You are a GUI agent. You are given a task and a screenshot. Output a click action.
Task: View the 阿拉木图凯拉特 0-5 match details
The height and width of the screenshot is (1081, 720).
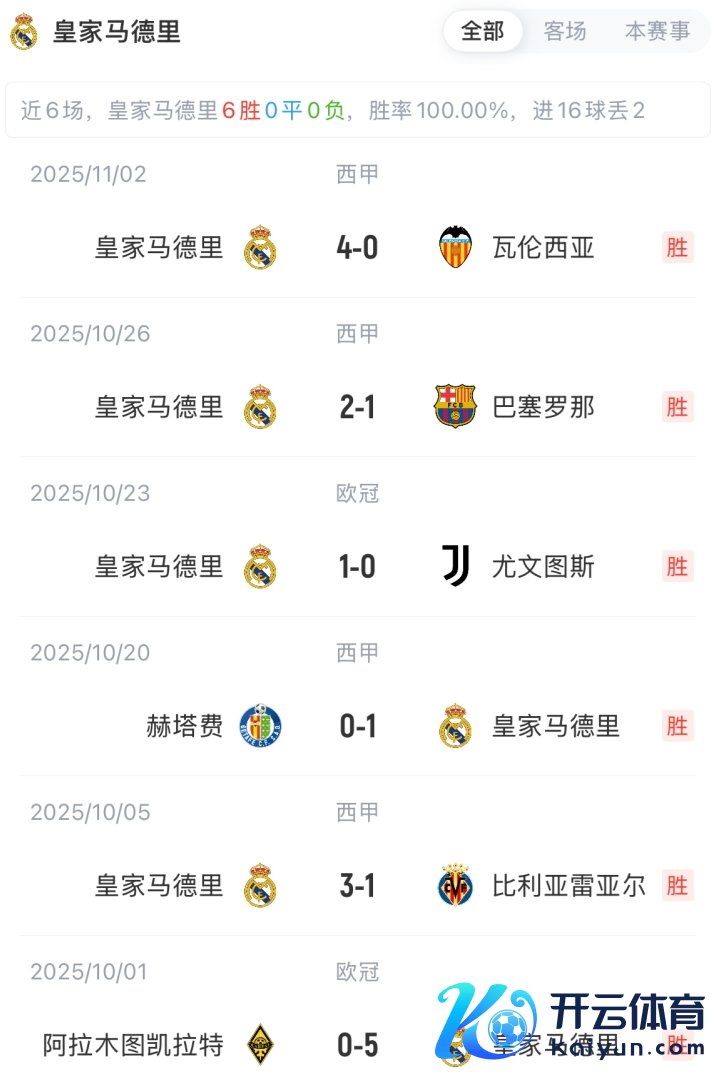[x=357, y=1045]
